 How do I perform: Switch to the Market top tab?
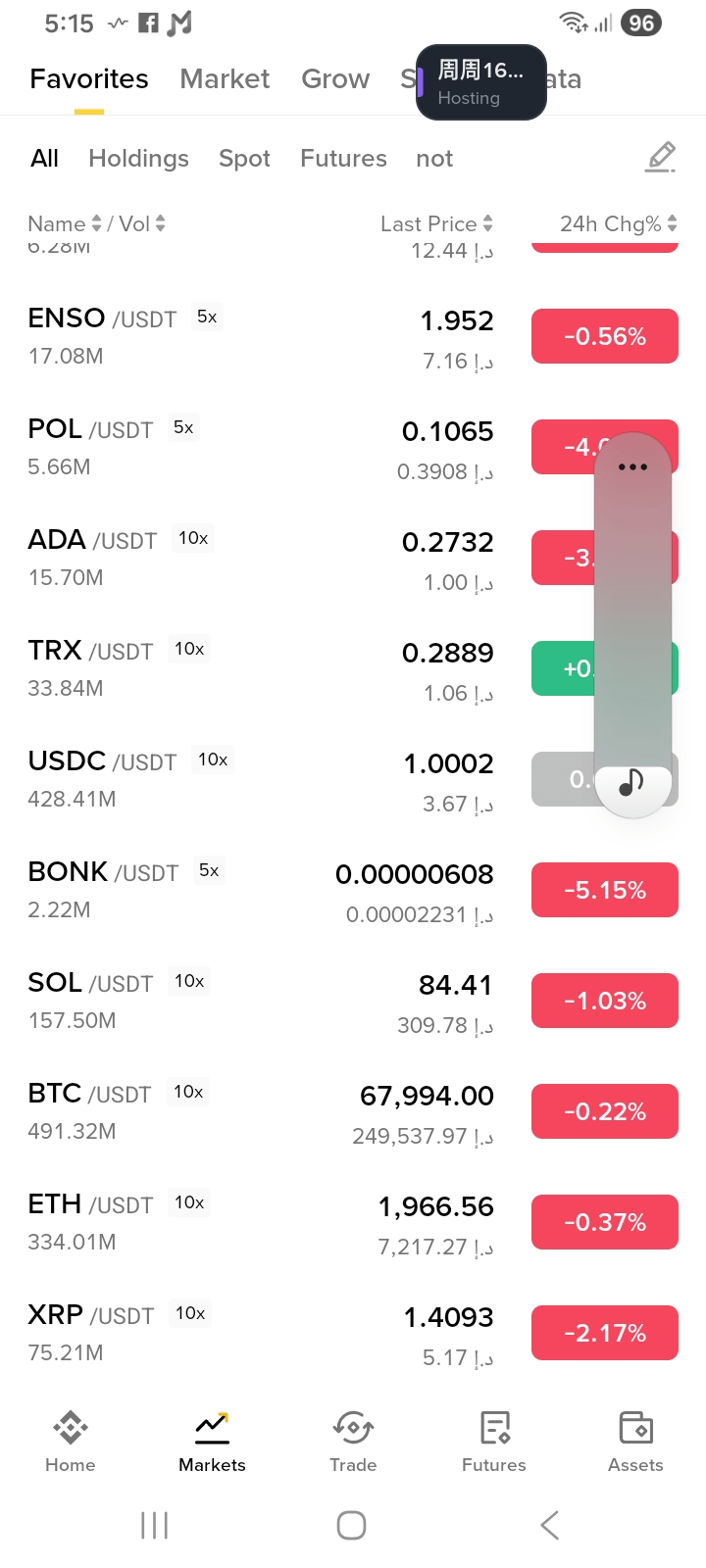tap(225, 78)
